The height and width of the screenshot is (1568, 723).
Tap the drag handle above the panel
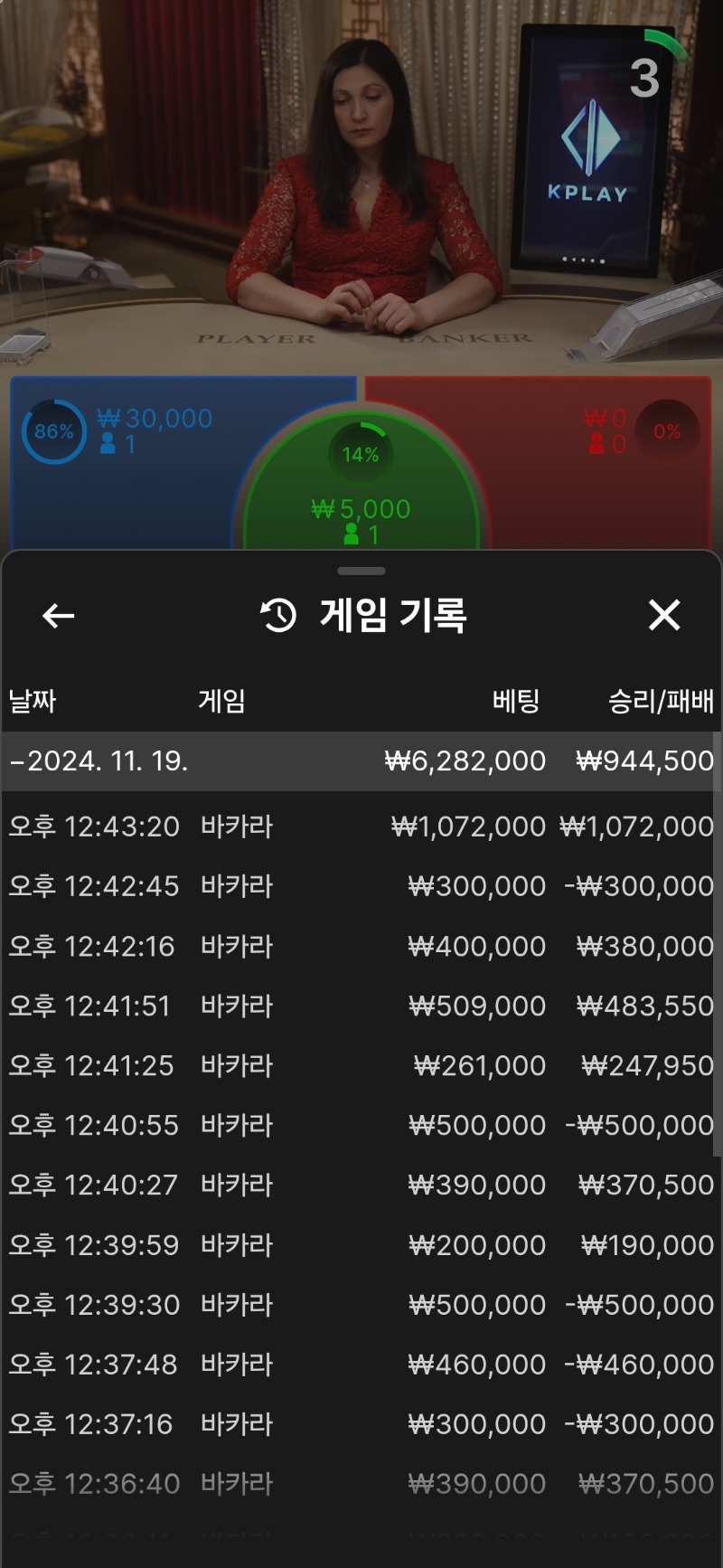pyautogui.click(x=361, y=571)
